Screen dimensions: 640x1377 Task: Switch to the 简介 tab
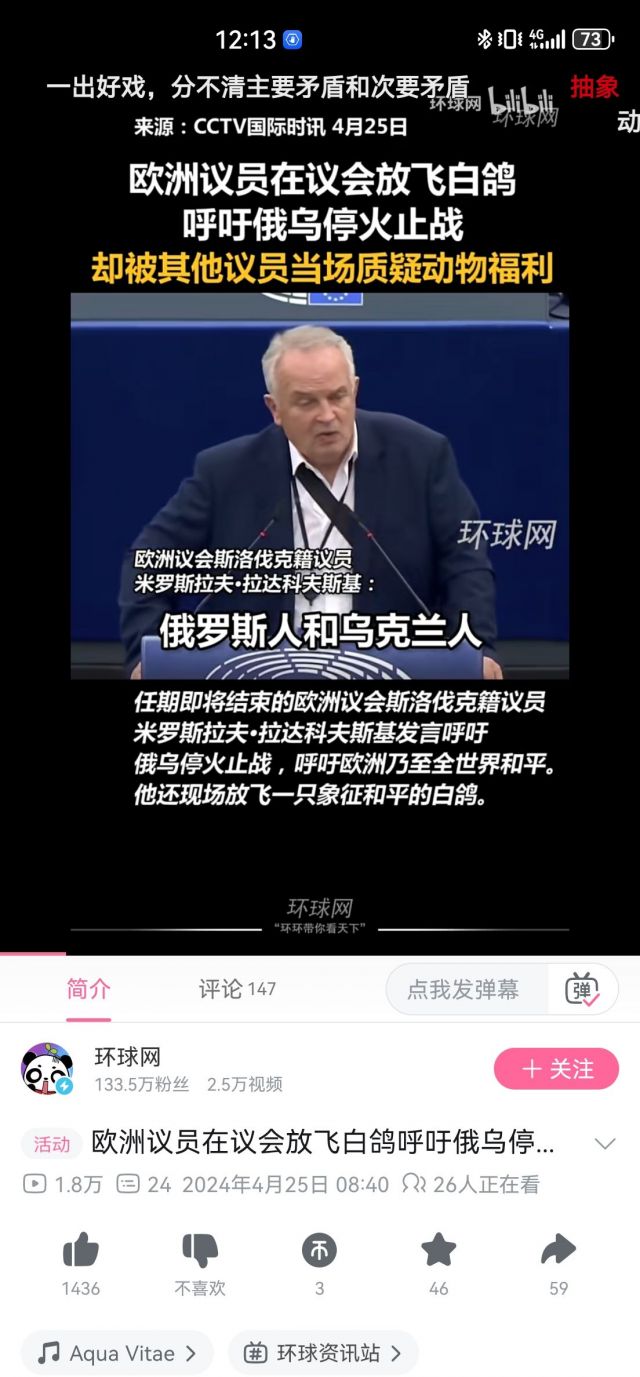tap(88, 989)
